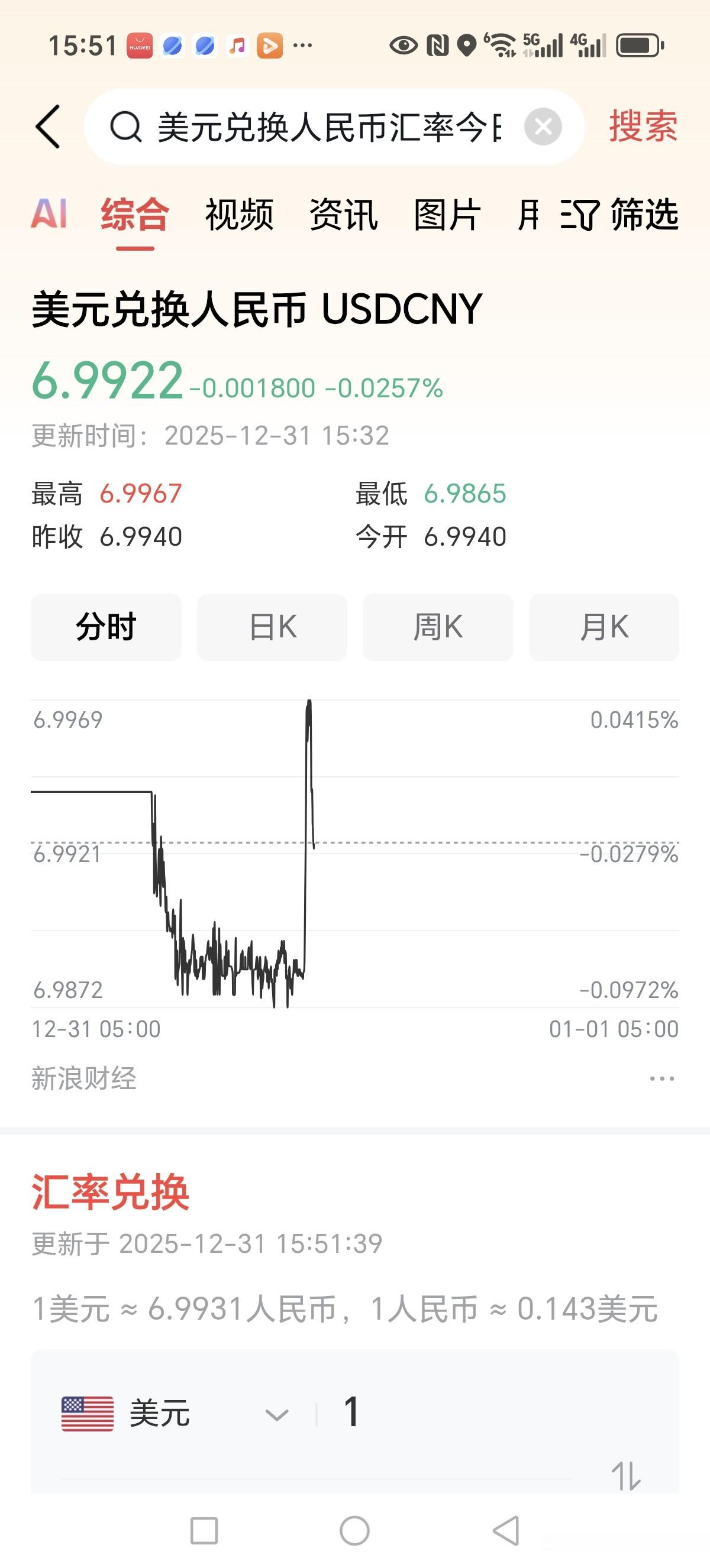Open the 筛选 filter options
This screenshot has height=1568, width=710.
pyautogui.click(x=620, y=214)
